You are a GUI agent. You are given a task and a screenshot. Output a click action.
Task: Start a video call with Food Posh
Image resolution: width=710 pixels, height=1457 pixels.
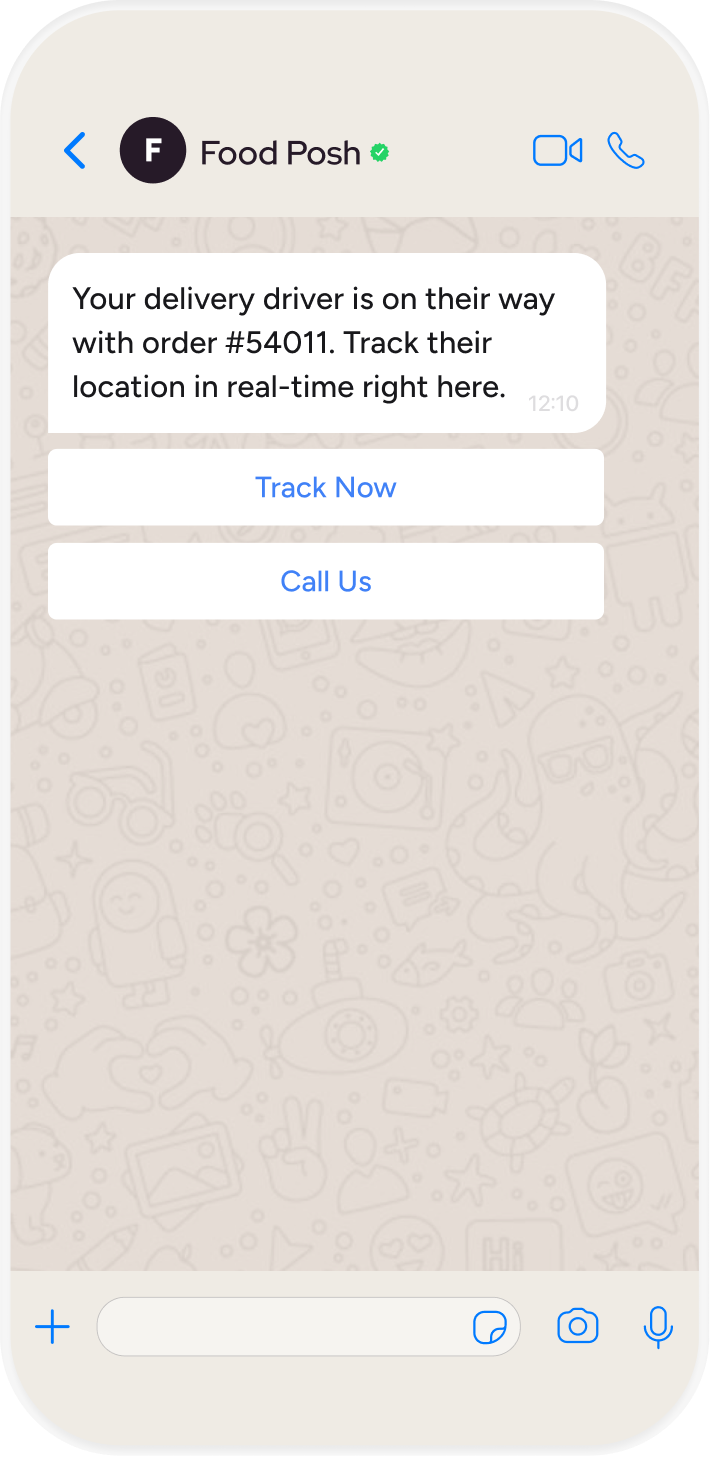tap(557, 151)
